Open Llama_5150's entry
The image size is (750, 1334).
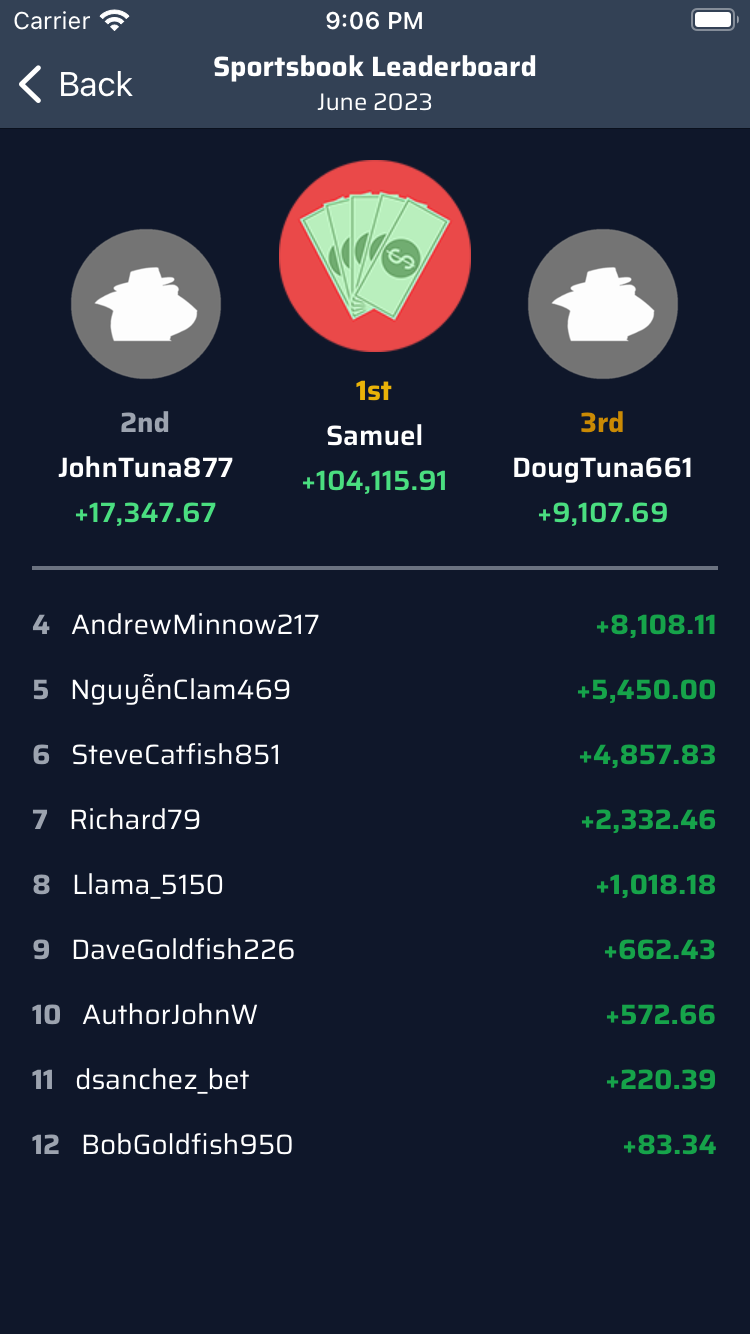[x=375, y=885]
